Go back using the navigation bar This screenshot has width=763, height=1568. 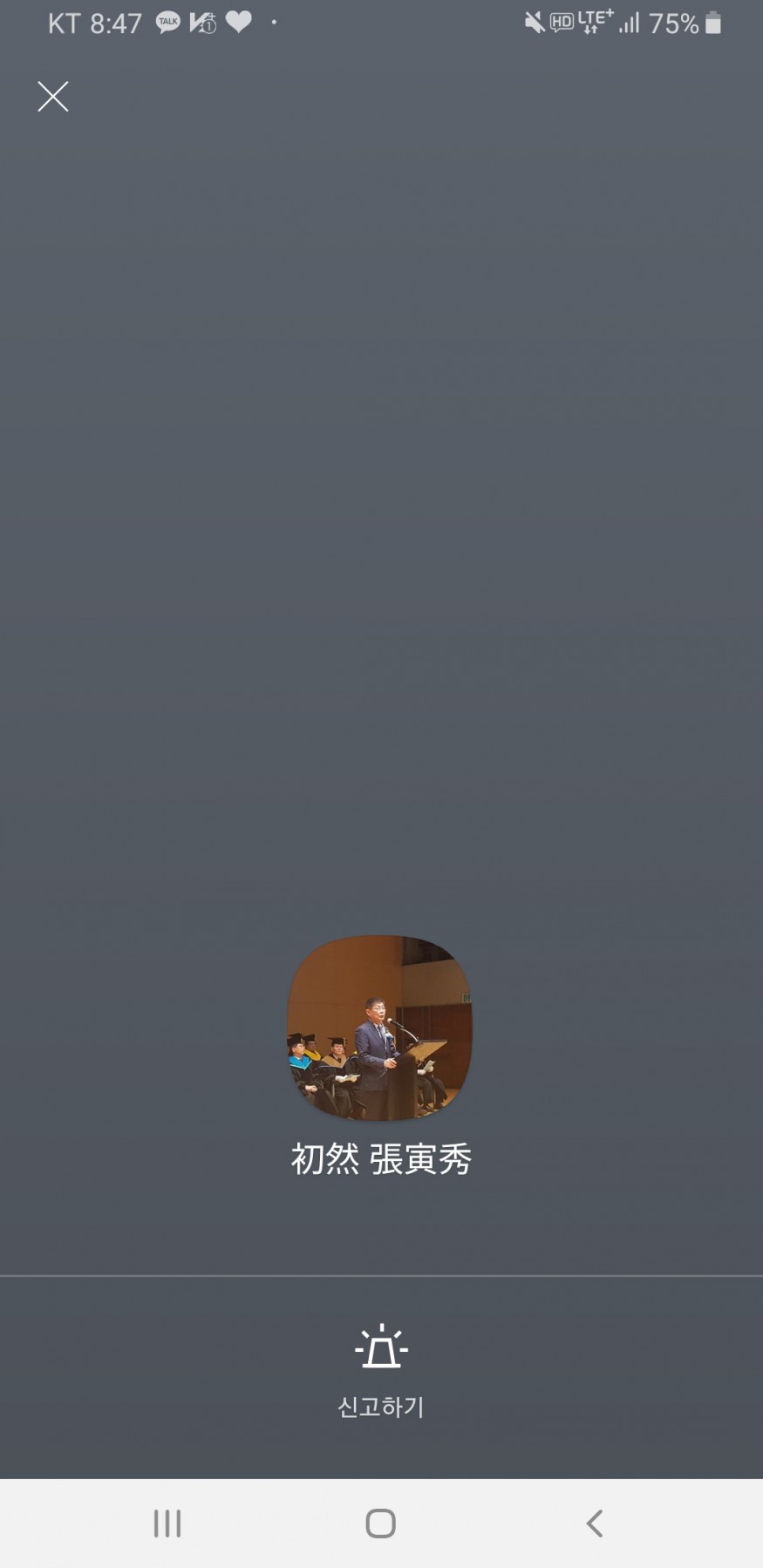595,1523
